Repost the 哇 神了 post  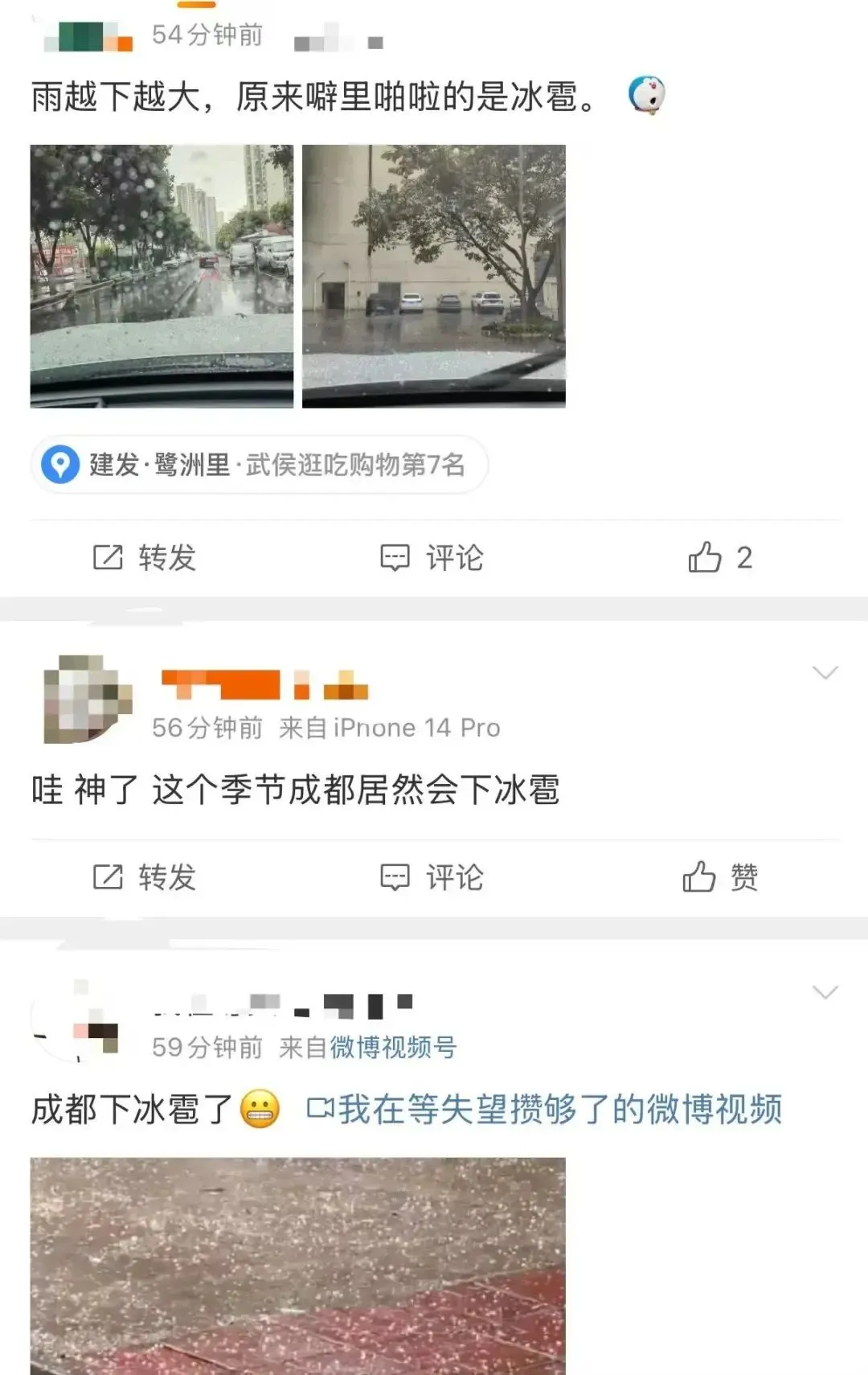(145, 876)
